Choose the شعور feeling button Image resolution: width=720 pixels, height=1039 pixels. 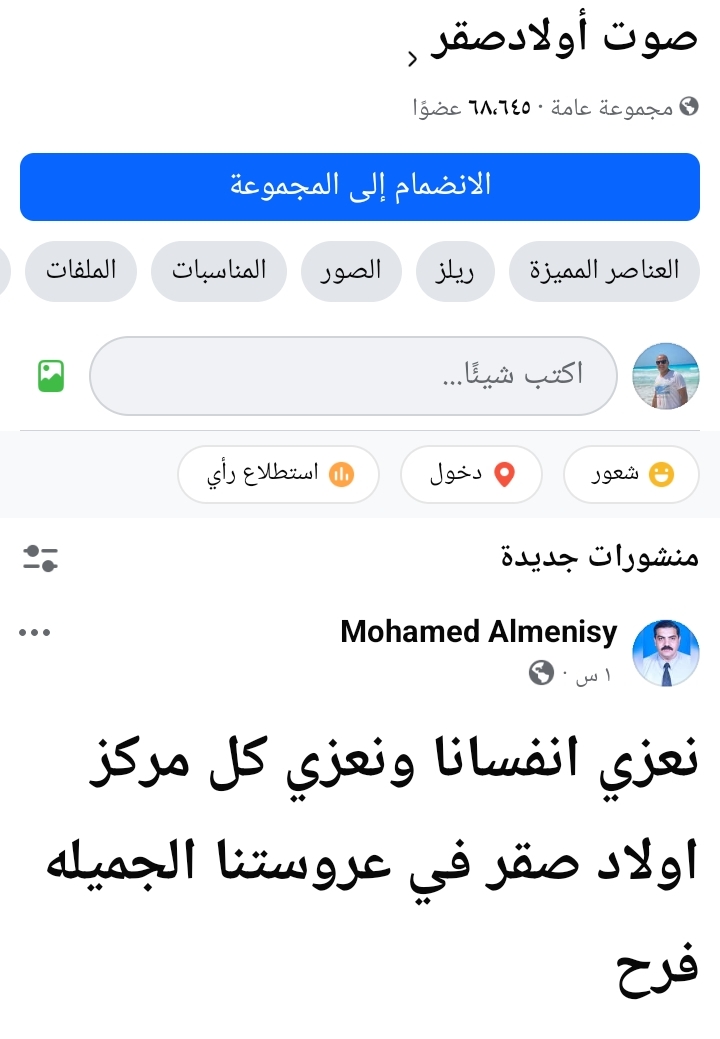click(631, 474)
